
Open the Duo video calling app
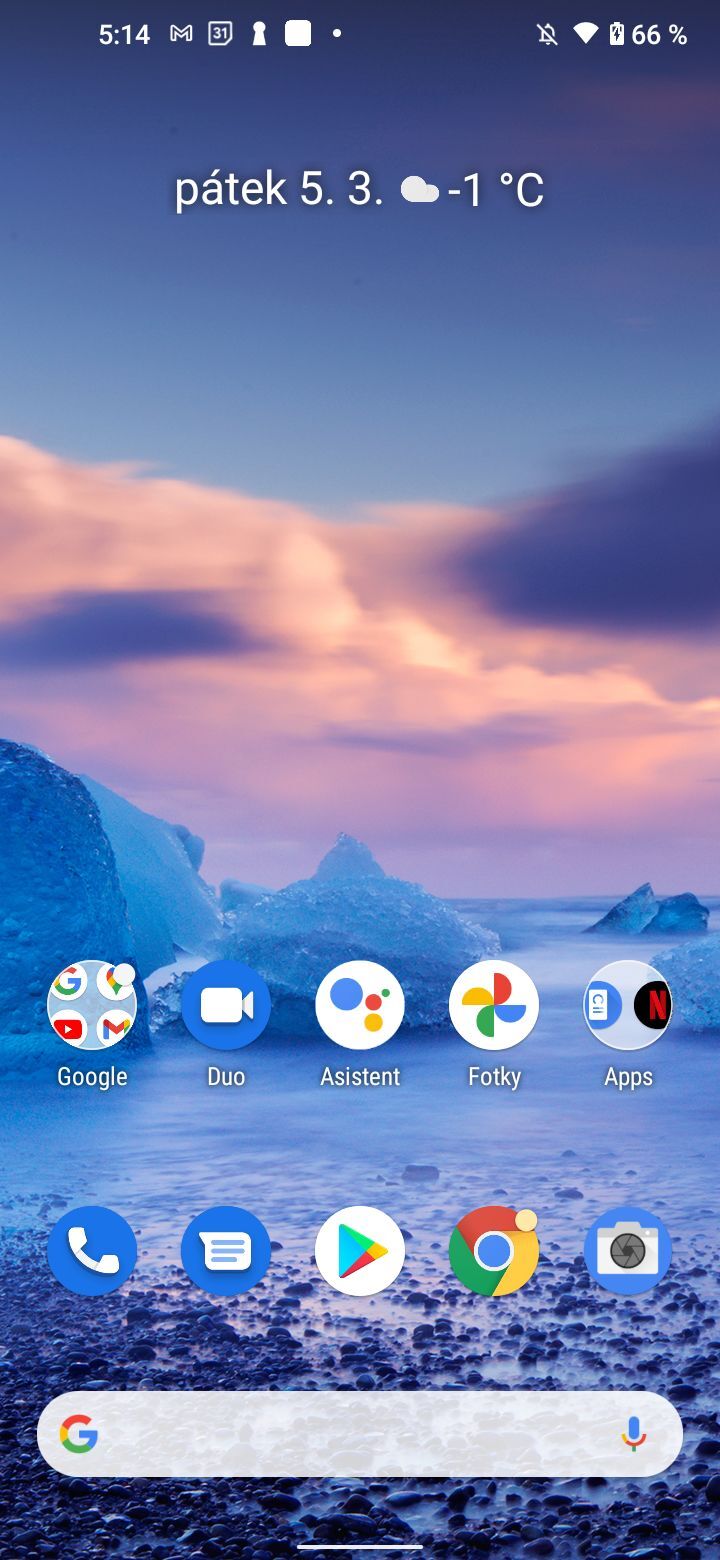coord(226,1005)
